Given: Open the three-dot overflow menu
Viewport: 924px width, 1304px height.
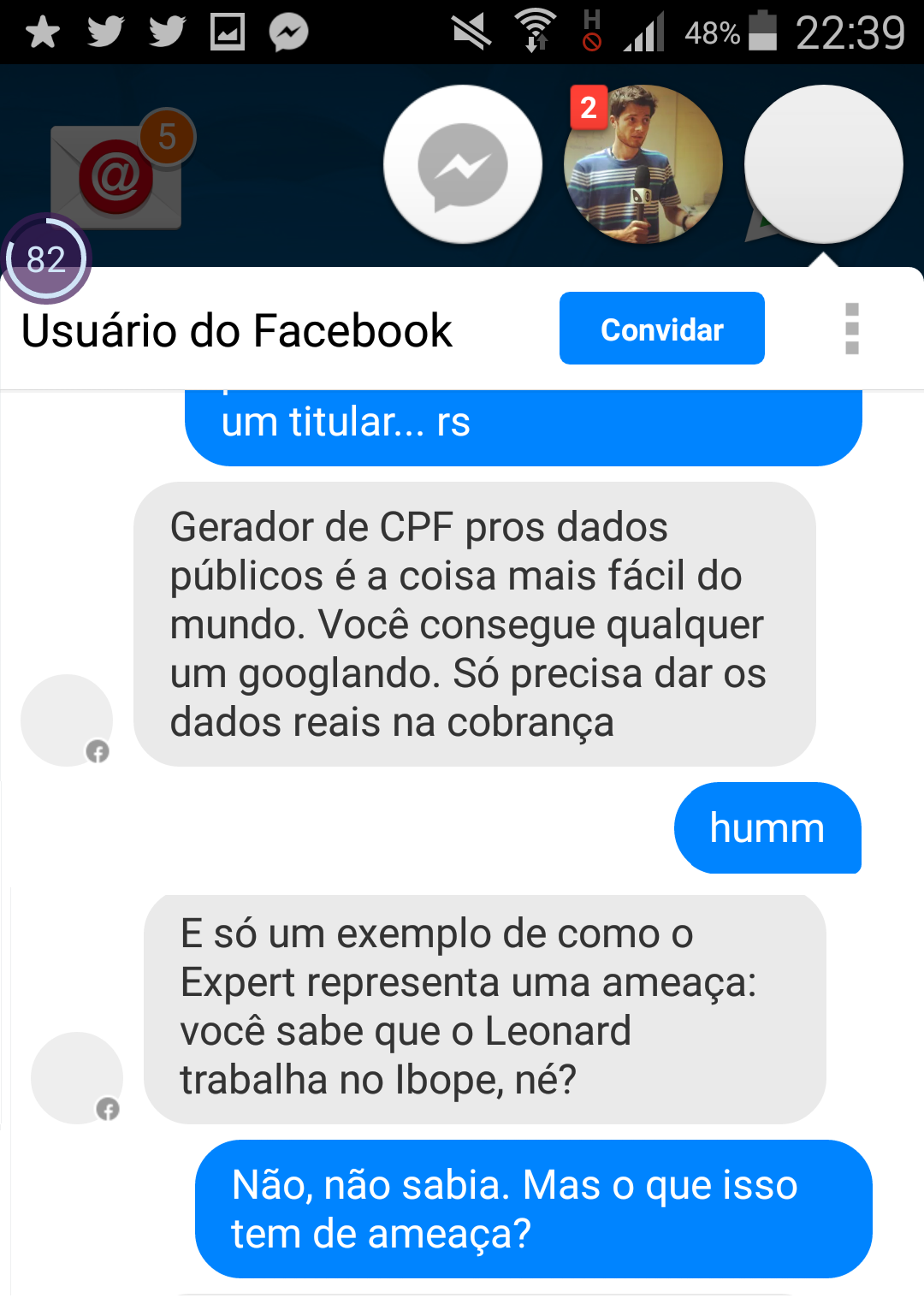Looking at the screenshot, I should pos(852,329).
